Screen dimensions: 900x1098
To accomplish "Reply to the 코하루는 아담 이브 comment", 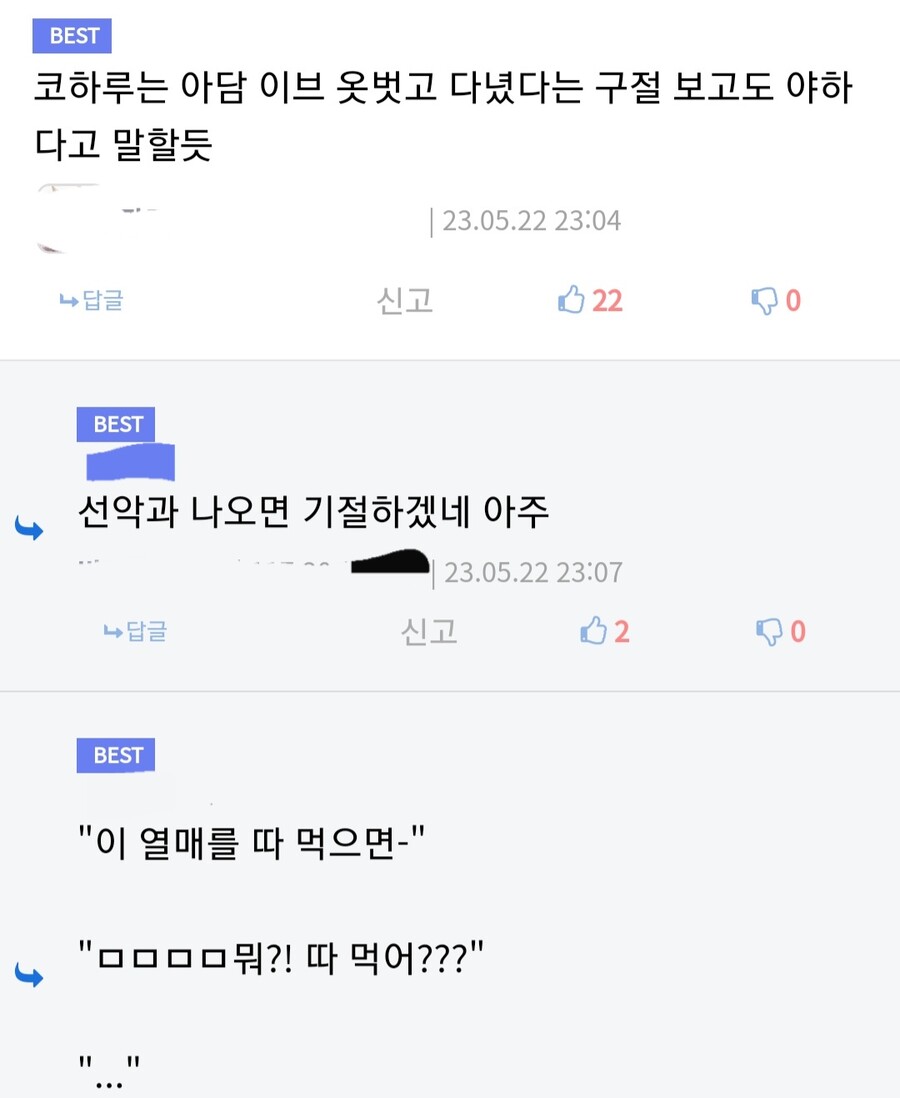I will tap(91, 300).
